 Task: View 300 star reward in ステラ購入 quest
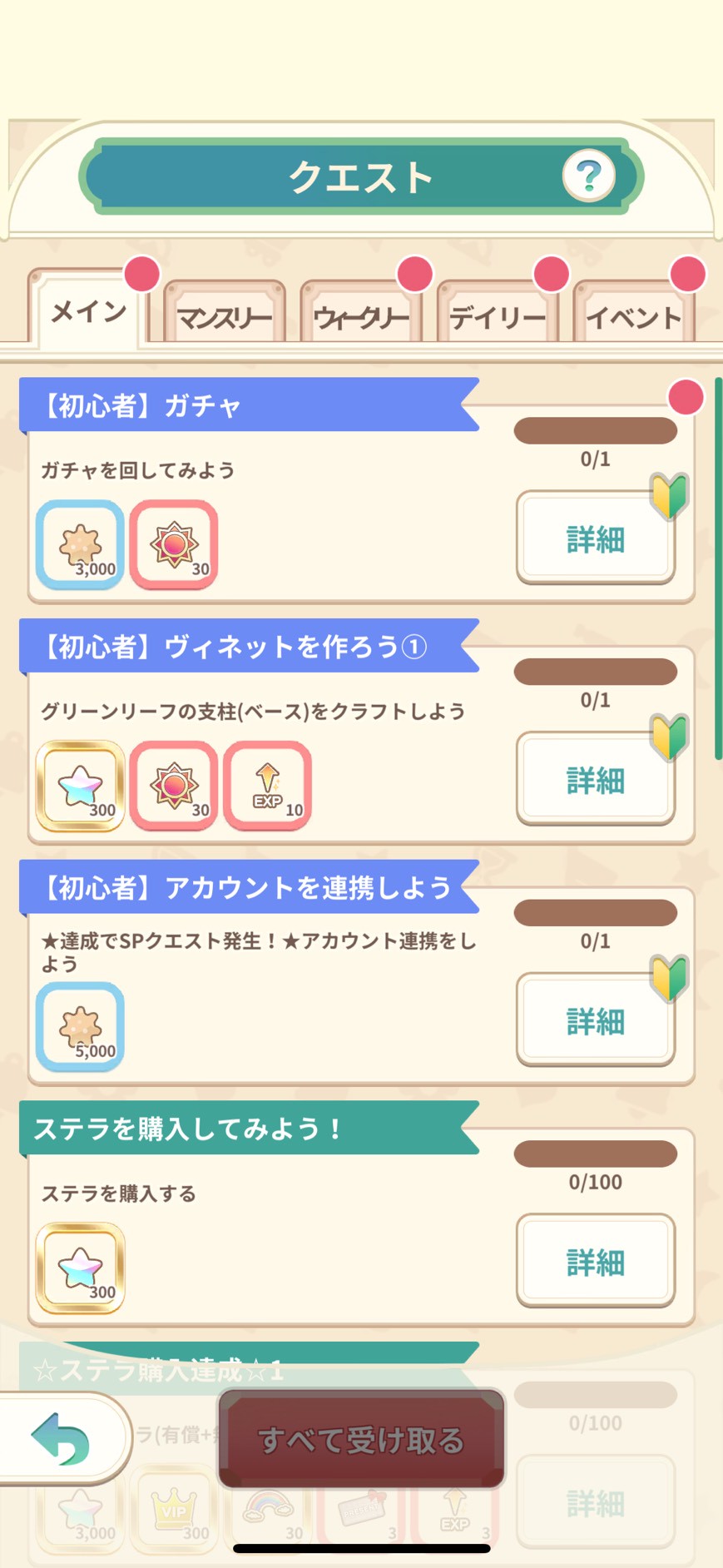(80, 1268)
